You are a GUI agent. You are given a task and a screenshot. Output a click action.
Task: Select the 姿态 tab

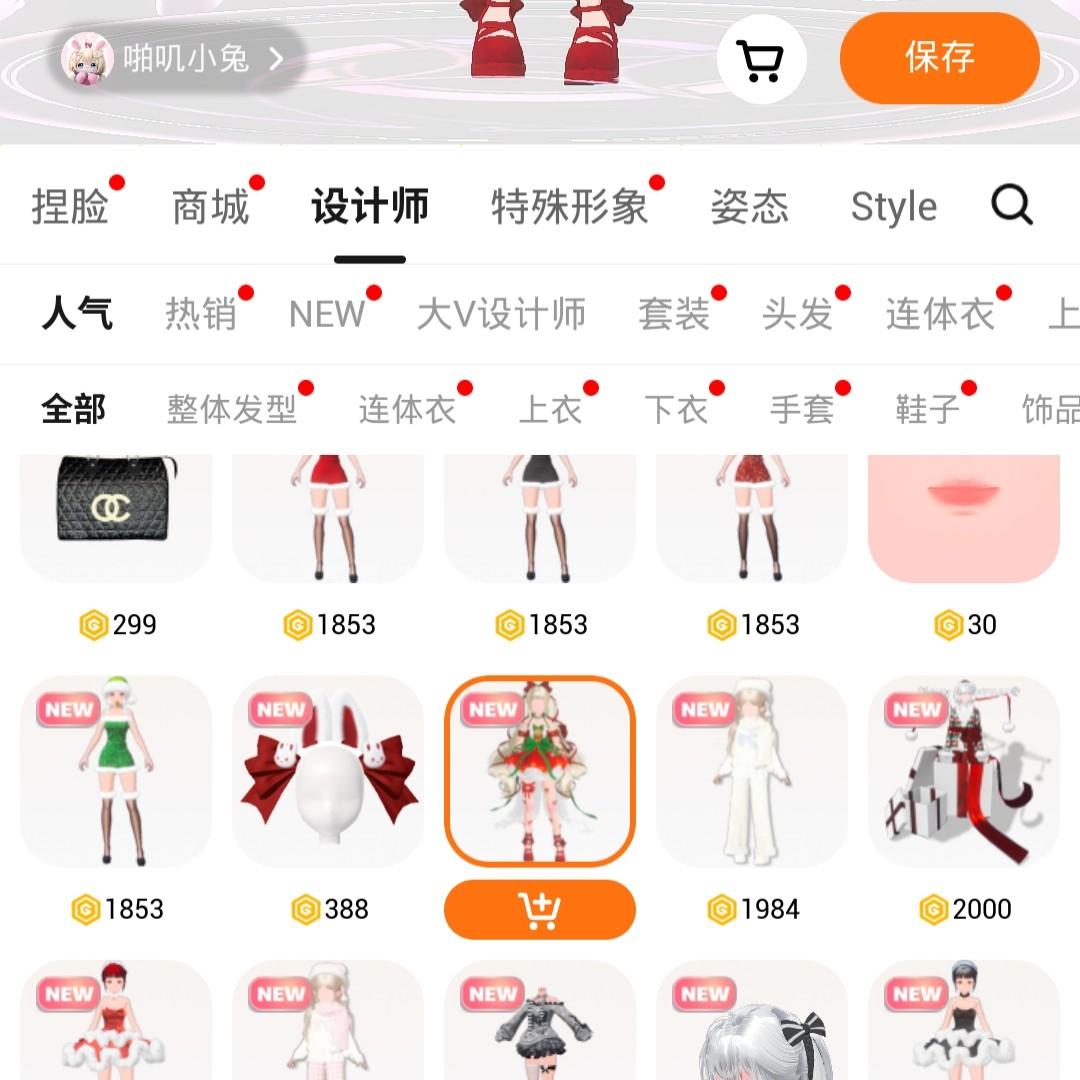coord(749,206)
